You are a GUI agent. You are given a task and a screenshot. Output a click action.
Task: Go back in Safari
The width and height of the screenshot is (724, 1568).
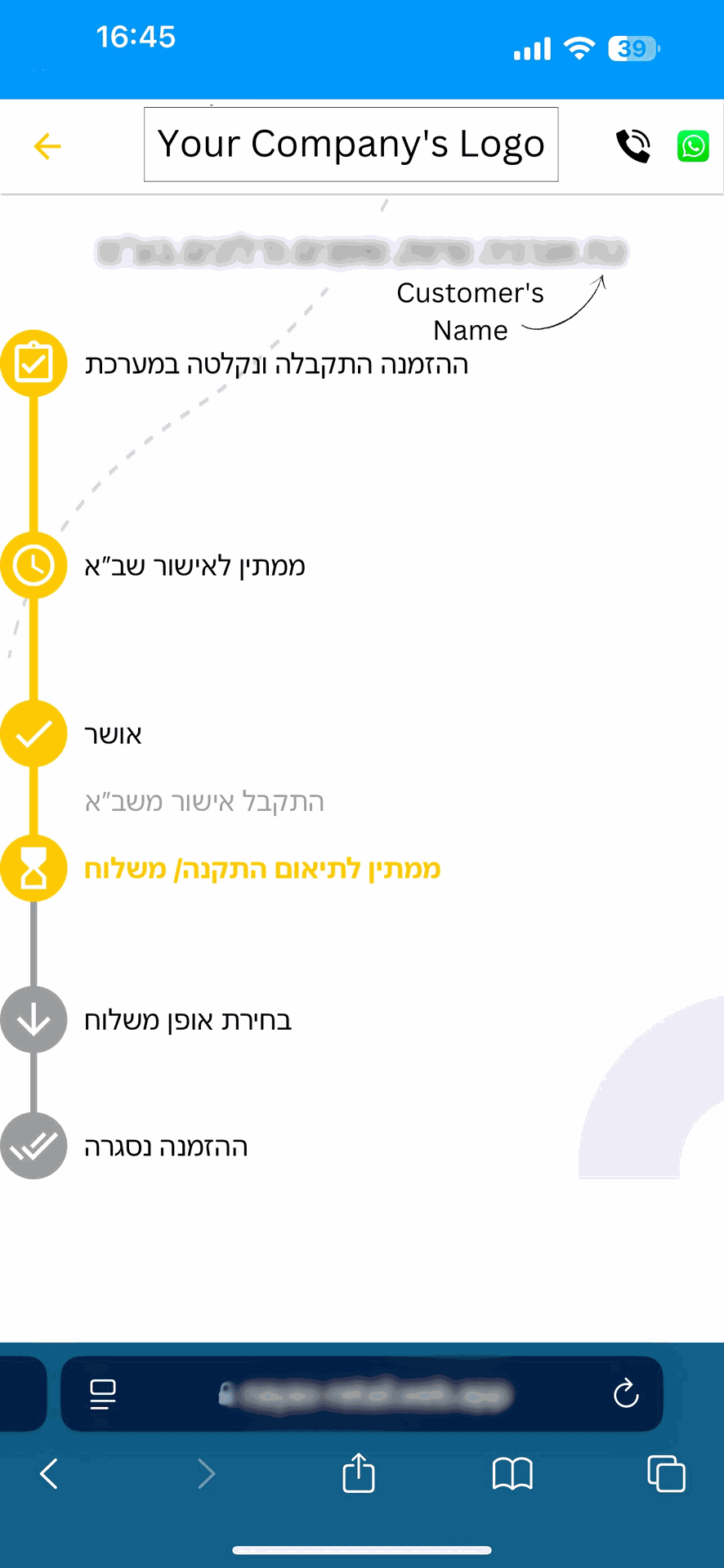click(x=49, y=1474)
